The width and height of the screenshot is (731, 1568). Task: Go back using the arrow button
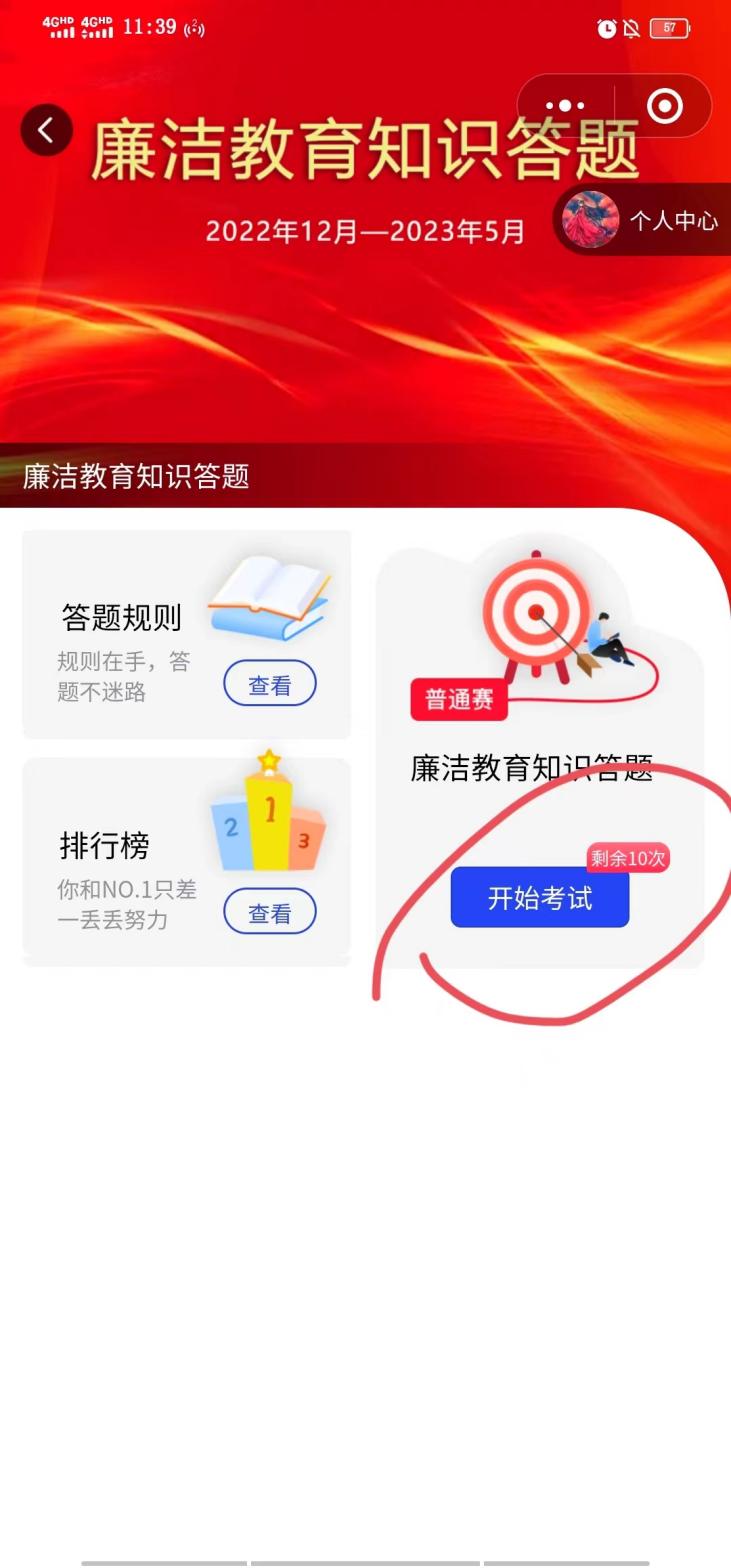(46, 130)
